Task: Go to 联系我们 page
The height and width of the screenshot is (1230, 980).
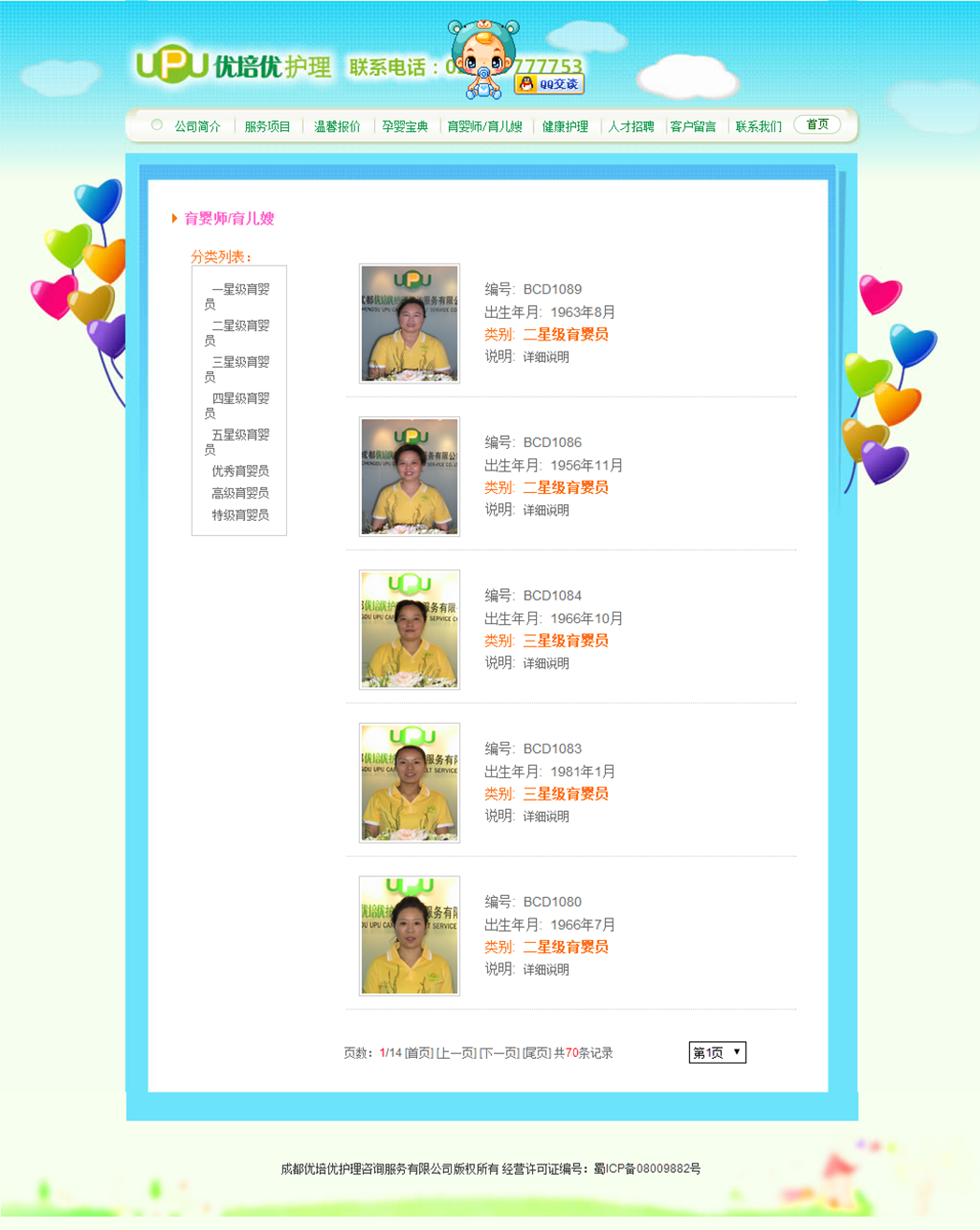Action: [x=758, y=126]
